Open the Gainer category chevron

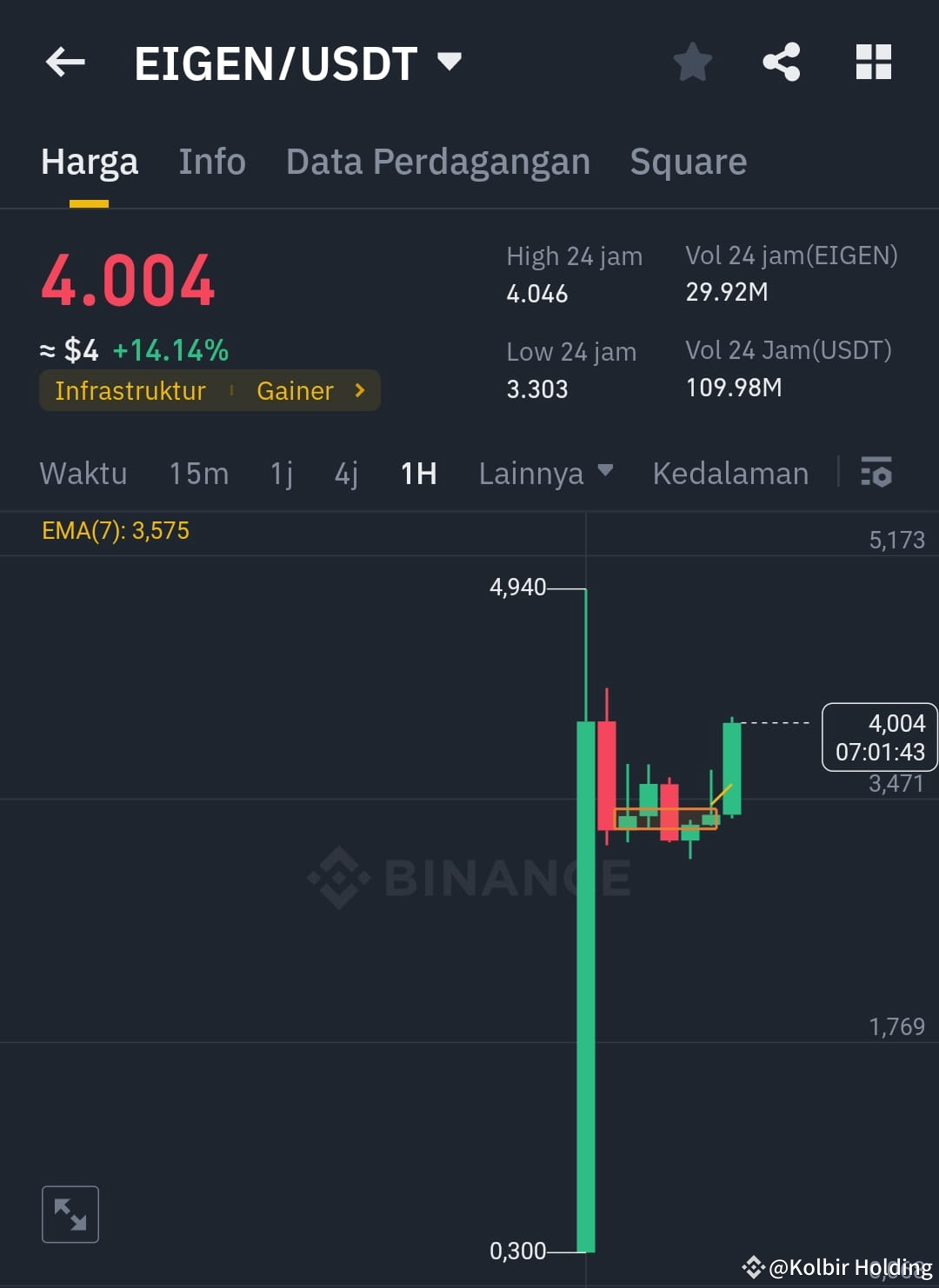358,390
